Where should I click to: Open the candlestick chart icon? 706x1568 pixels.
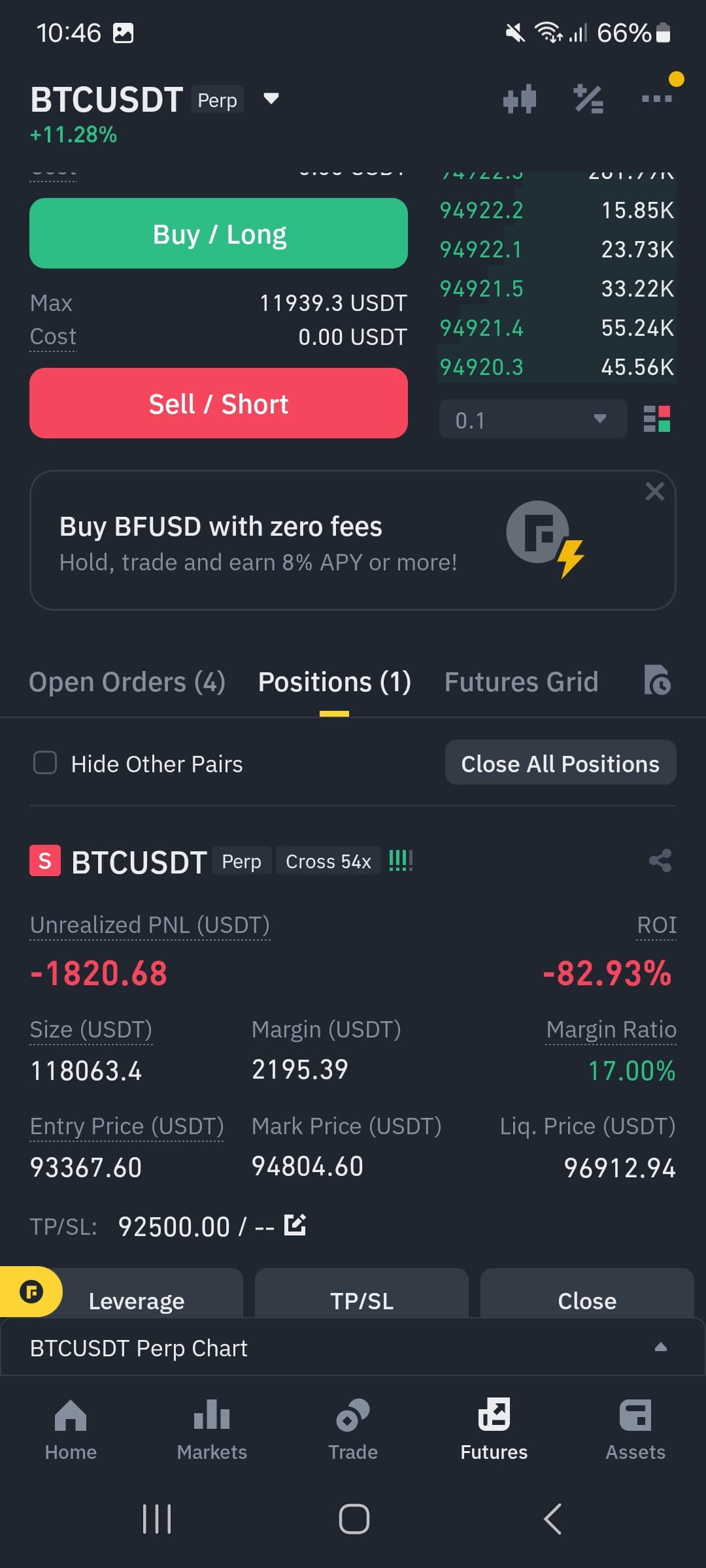coord(520,99)
